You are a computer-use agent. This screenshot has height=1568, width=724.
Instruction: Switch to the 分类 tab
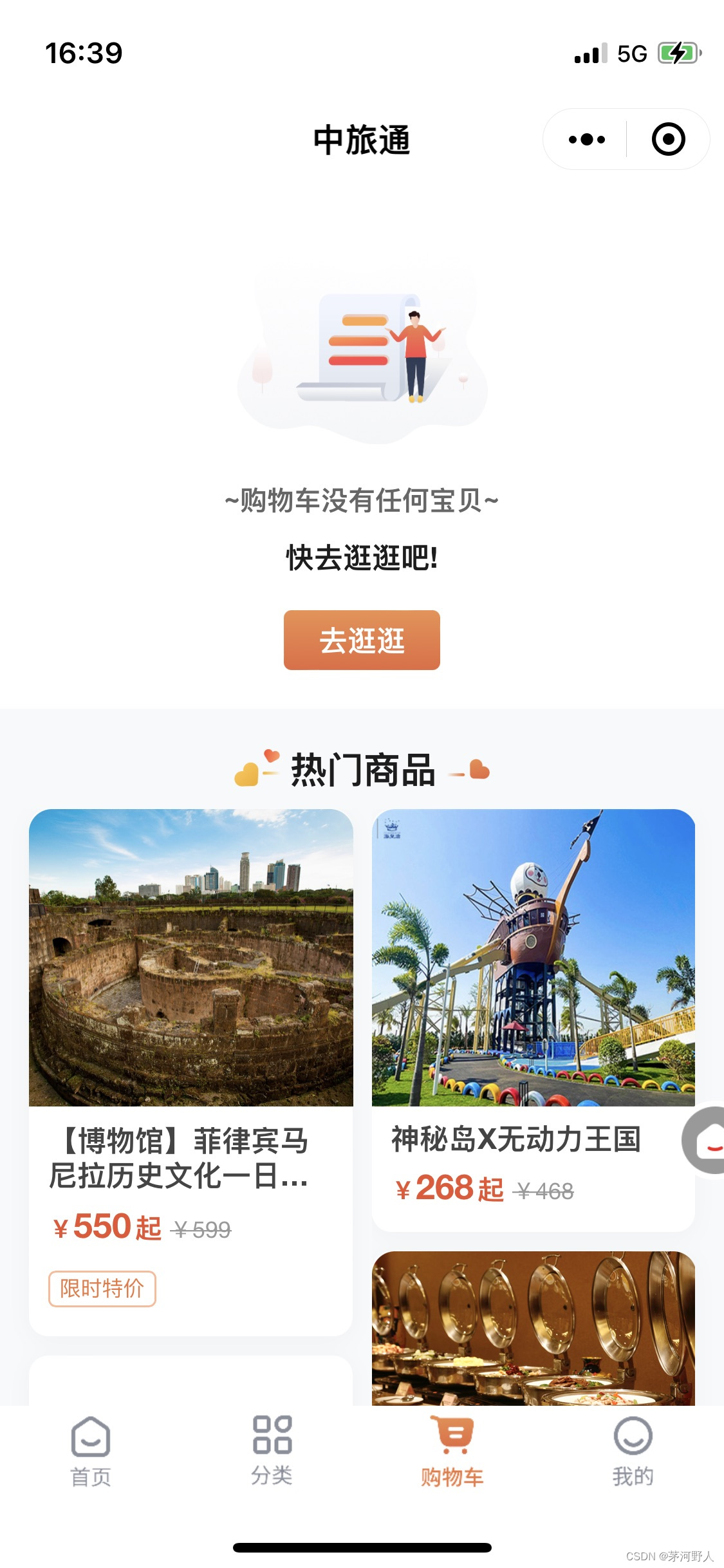point(272,1450)
